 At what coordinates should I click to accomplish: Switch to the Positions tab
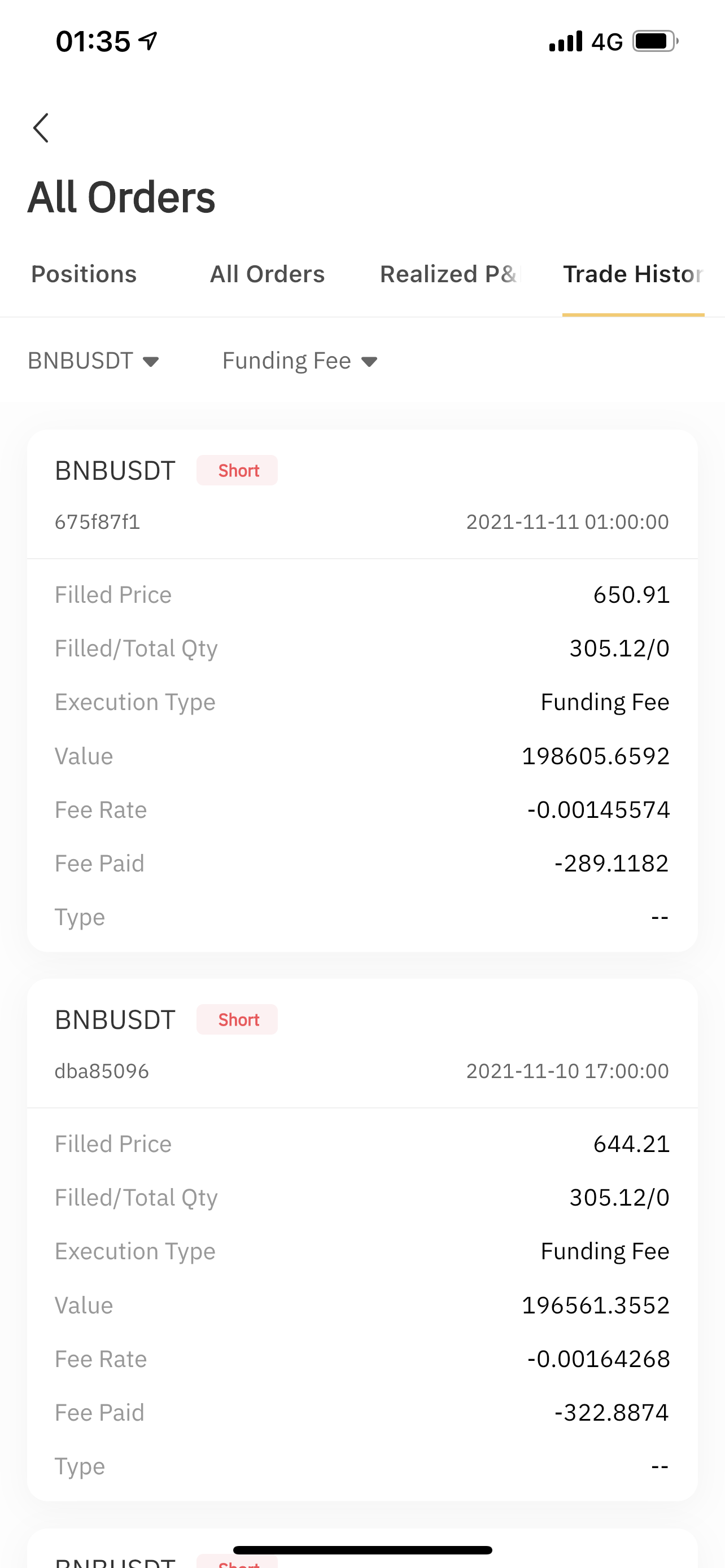[x=84, y=274]
